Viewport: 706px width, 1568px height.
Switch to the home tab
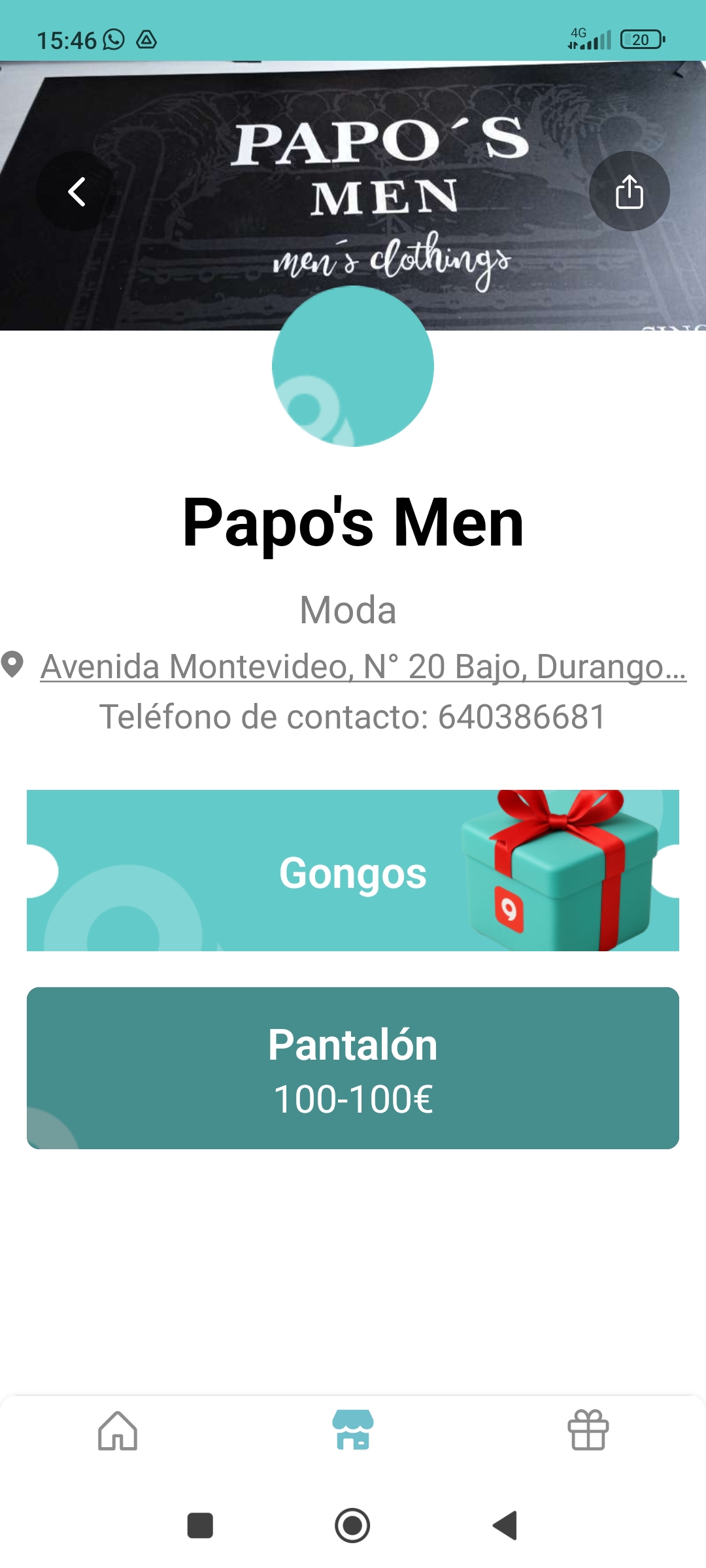click(118, 1431)
